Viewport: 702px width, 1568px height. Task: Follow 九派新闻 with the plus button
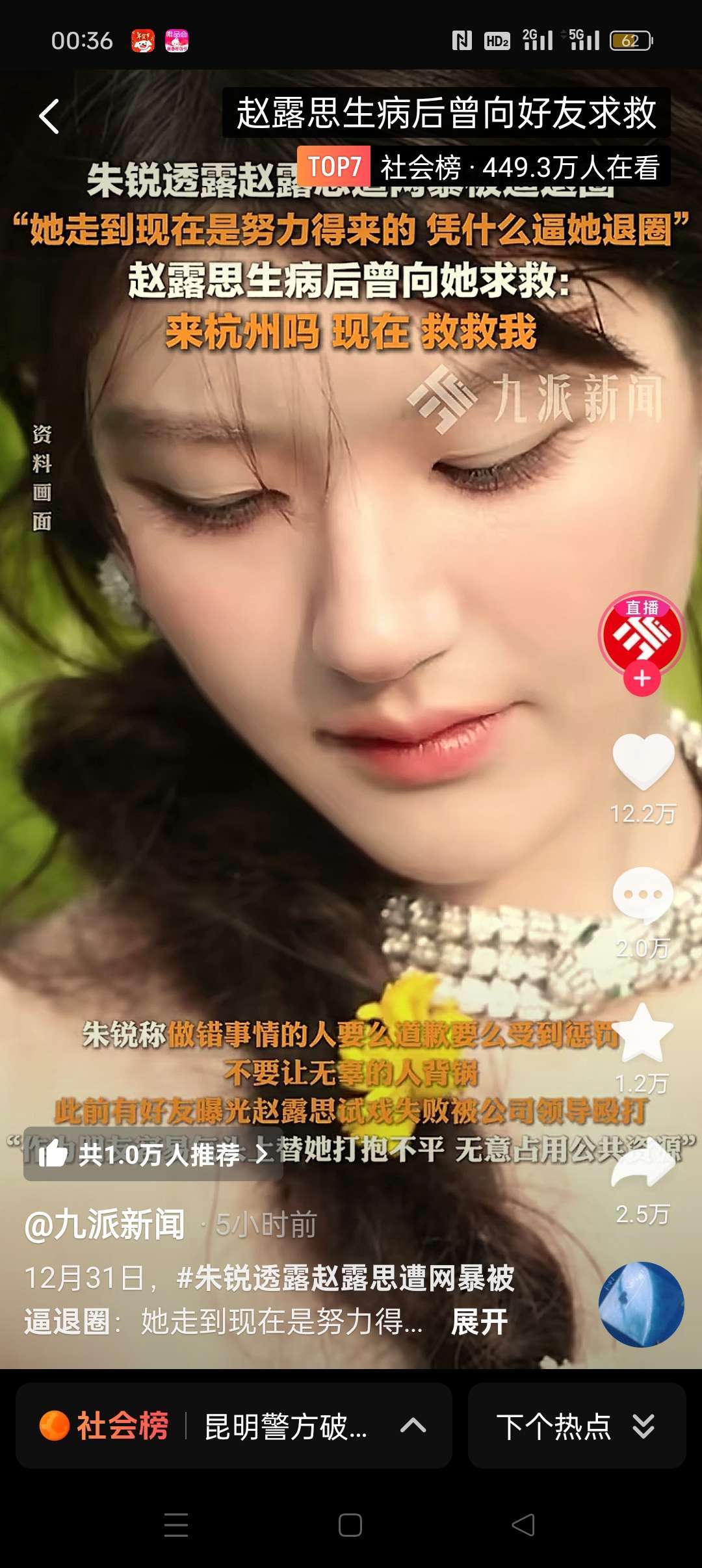pyautogui.click(x=642, y=679)
